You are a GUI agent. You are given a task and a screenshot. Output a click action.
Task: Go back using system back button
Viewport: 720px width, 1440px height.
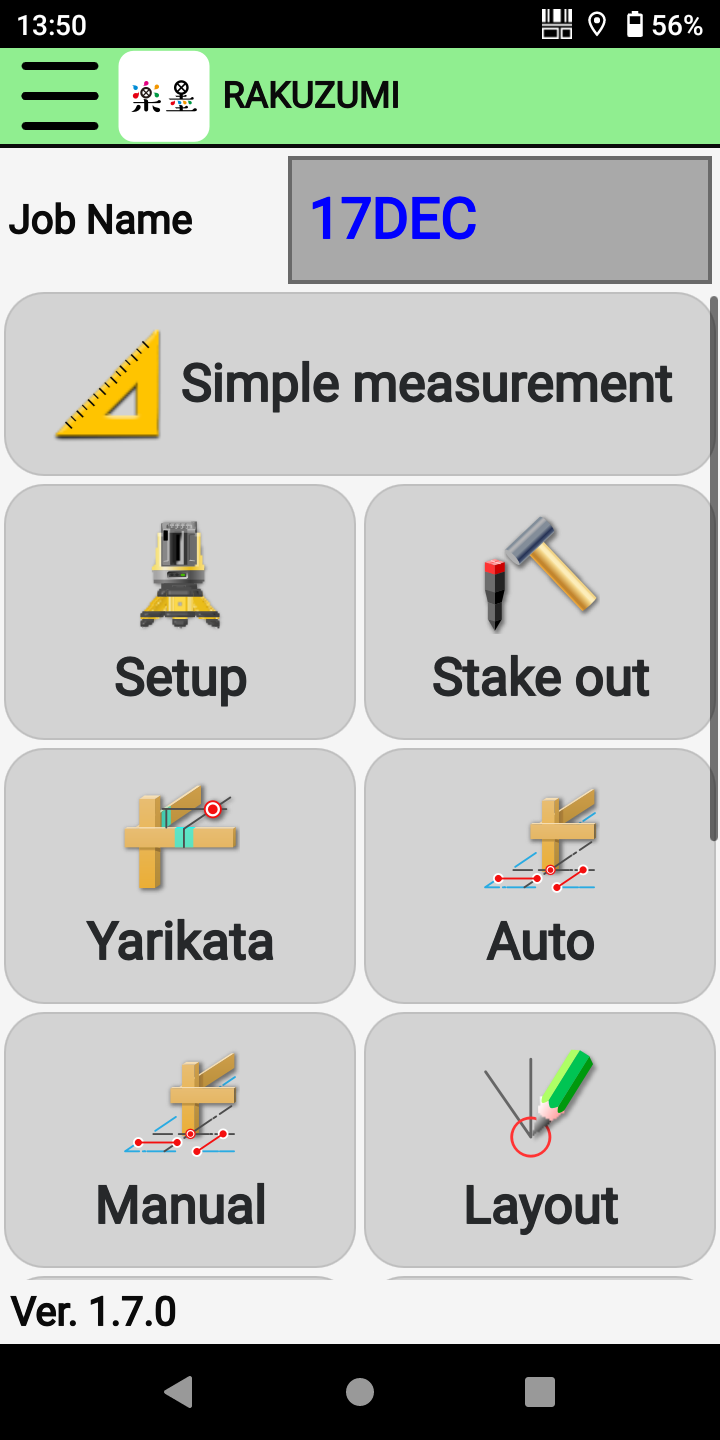tap(178, 1392)
